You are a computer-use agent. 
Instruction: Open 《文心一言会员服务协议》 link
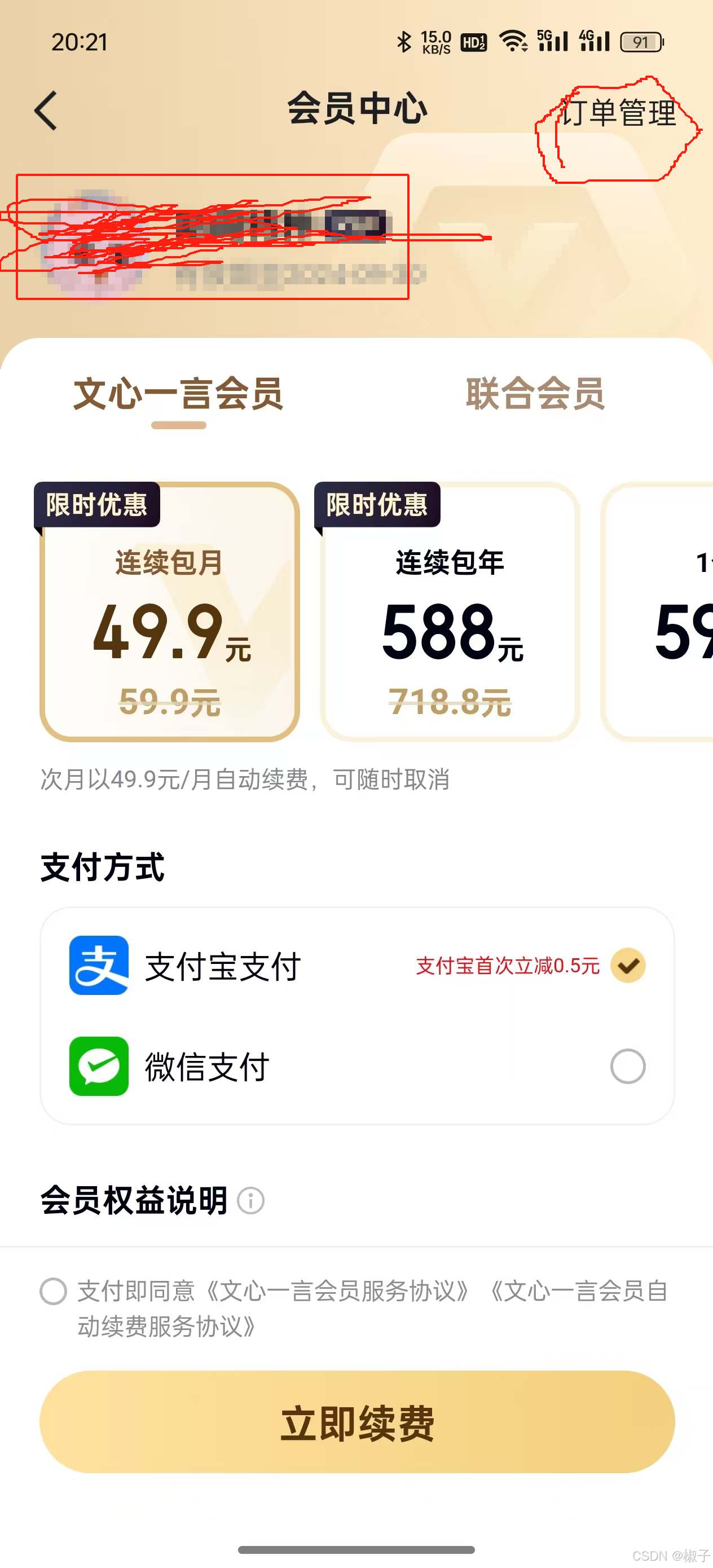click(x=337, y=1291)
